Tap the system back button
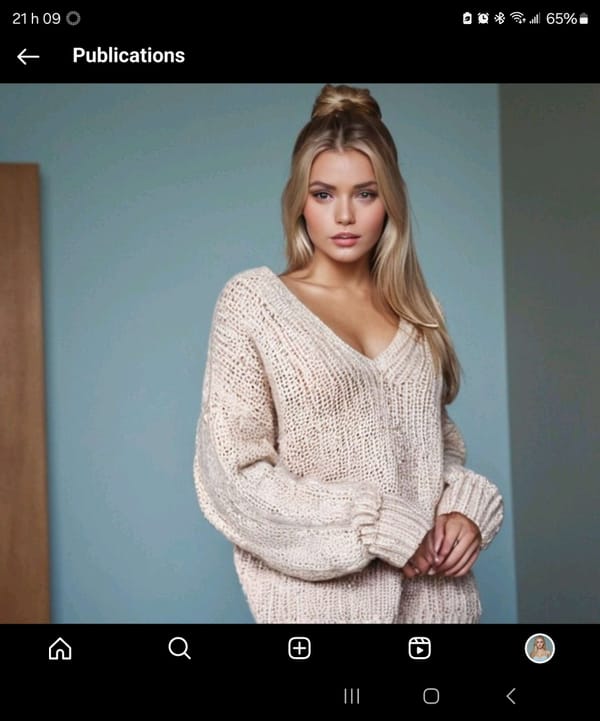Screen dimensions: 600x721 point(511,696)
